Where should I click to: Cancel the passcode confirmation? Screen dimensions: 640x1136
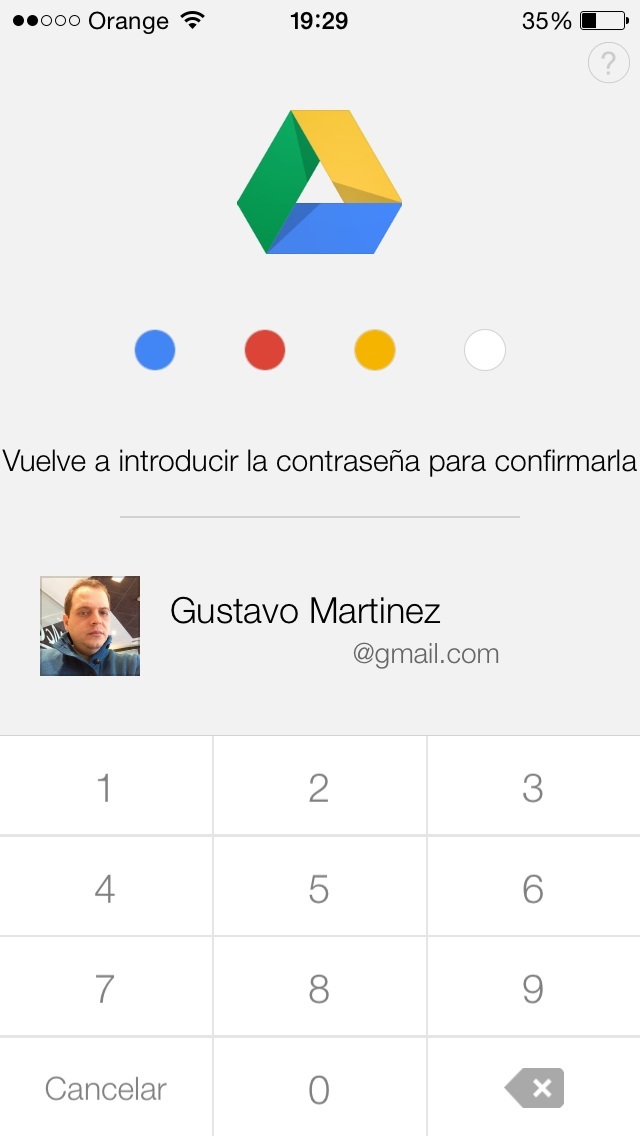click(106, 1087)
